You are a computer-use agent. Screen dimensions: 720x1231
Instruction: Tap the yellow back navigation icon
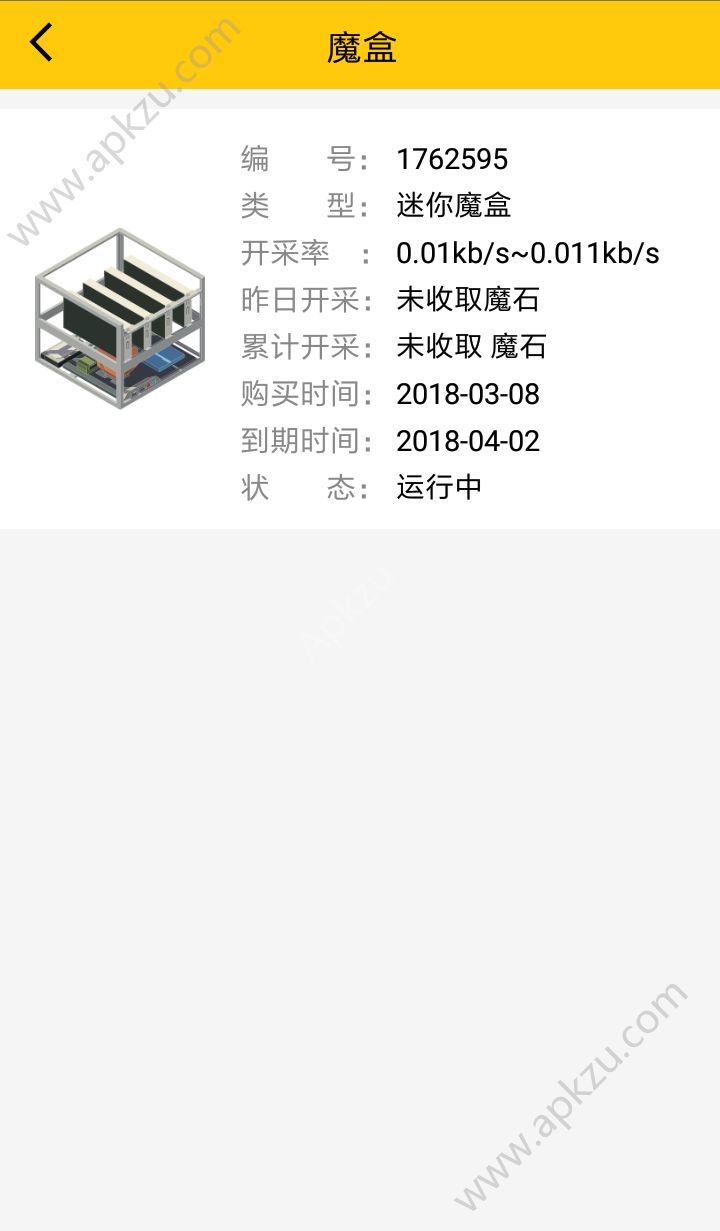click(x=40, y=42)
